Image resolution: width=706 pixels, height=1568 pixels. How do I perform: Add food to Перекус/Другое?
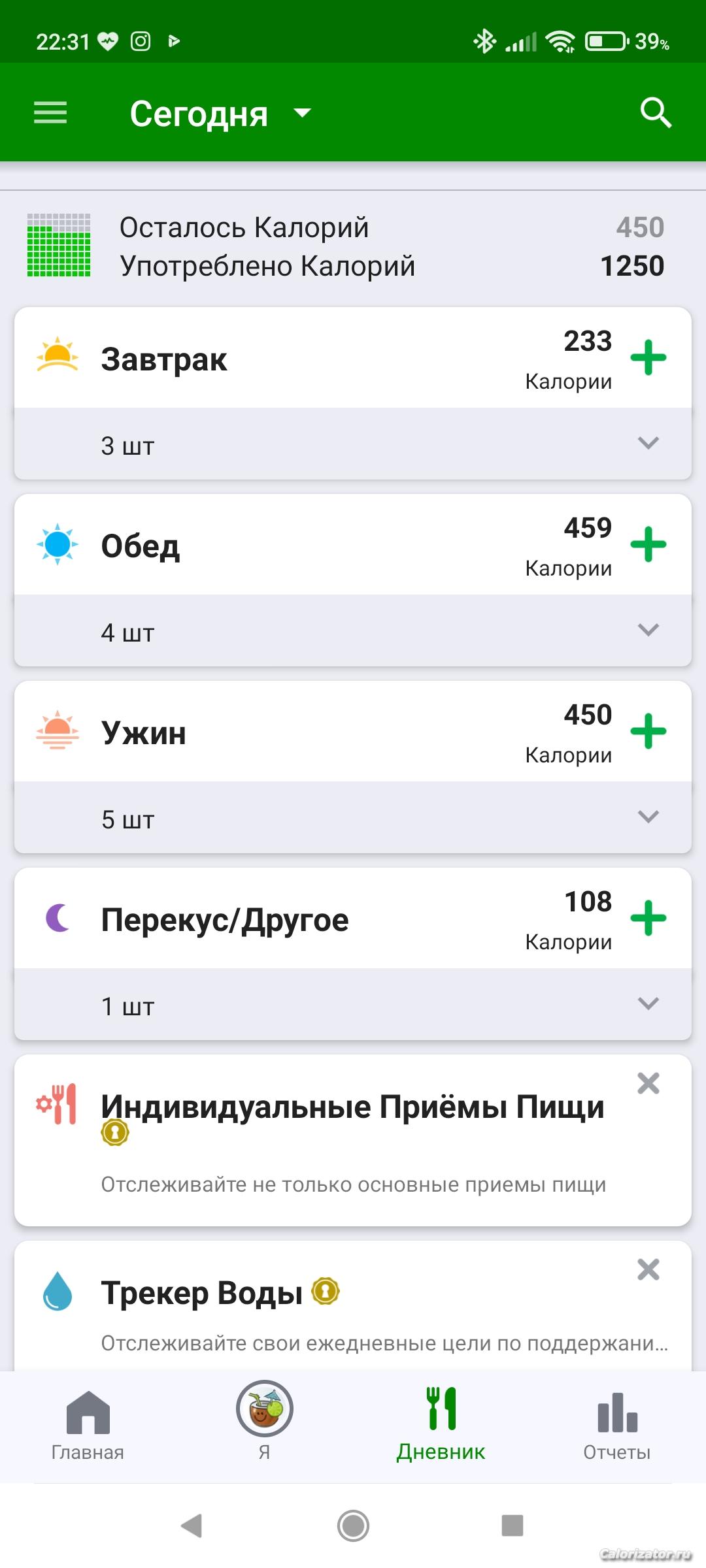click(x=648, y=919)
